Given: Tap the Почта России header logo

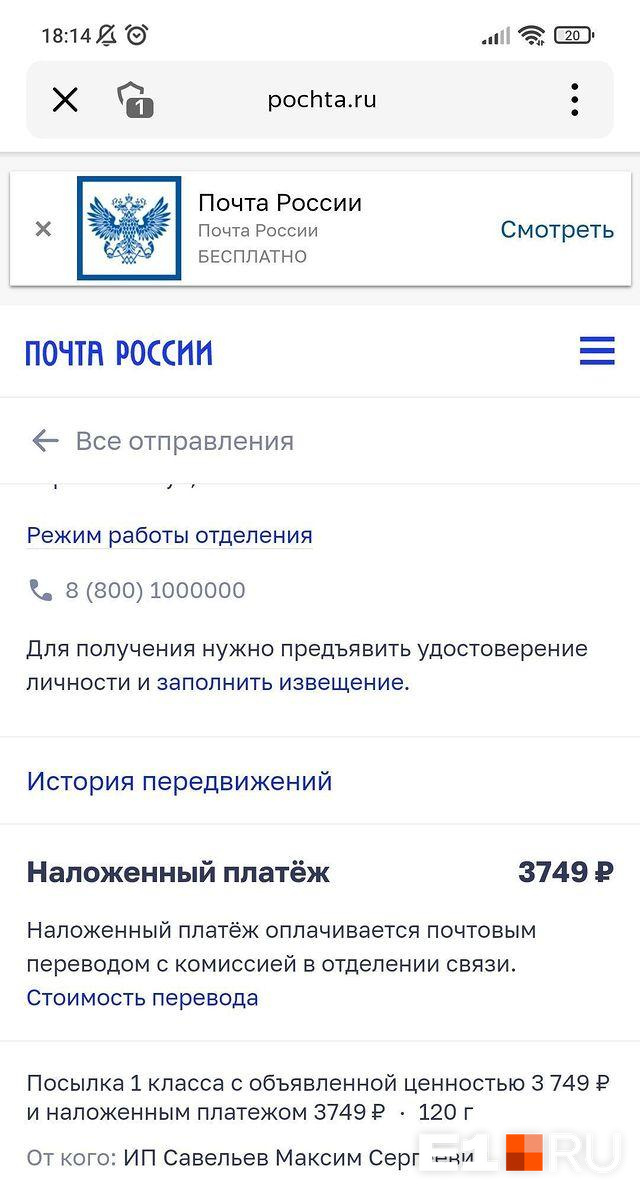Looking at the screenshot, I should tap(119, 353).
